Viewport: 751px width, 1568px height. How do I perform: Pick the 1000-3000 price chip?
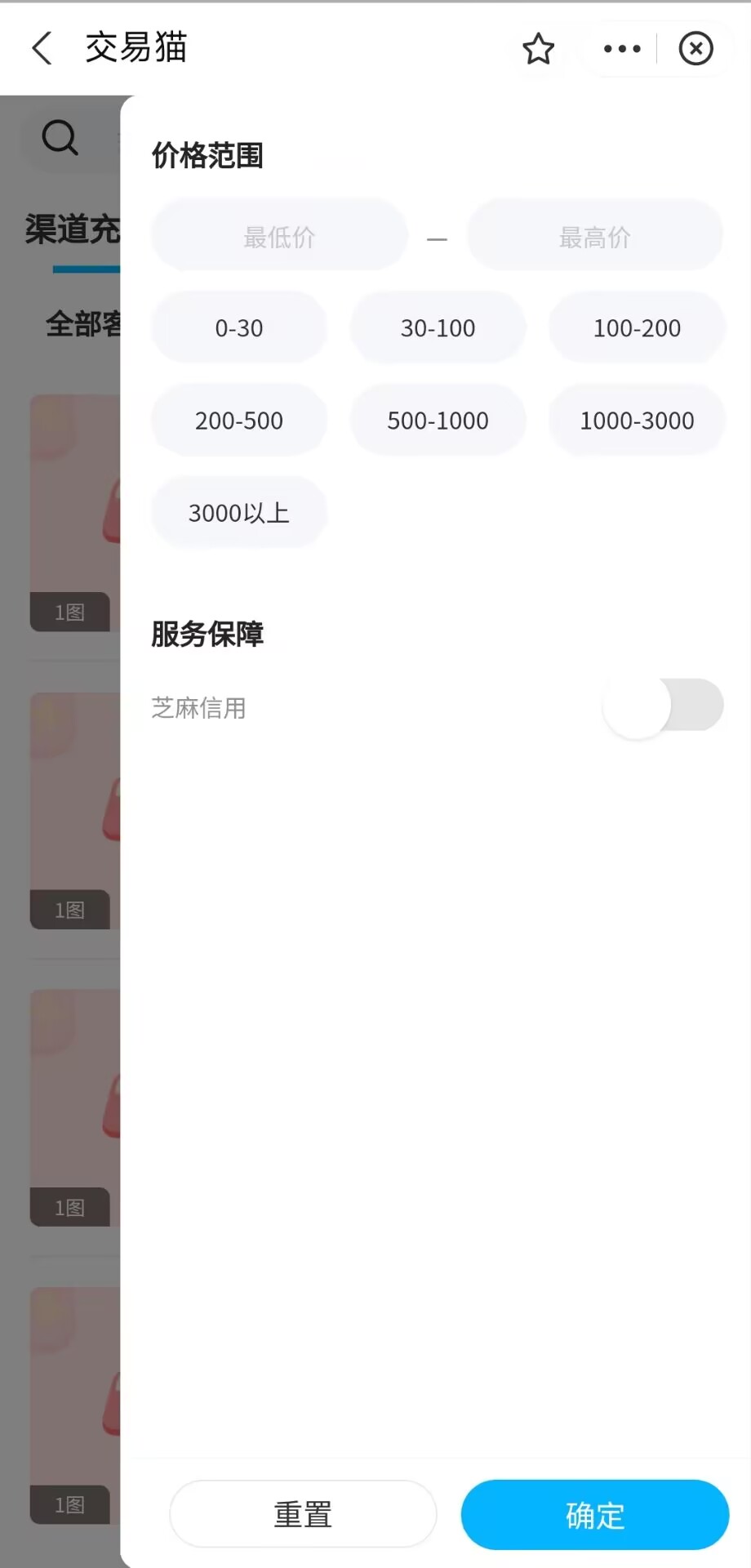click(637, 421)
